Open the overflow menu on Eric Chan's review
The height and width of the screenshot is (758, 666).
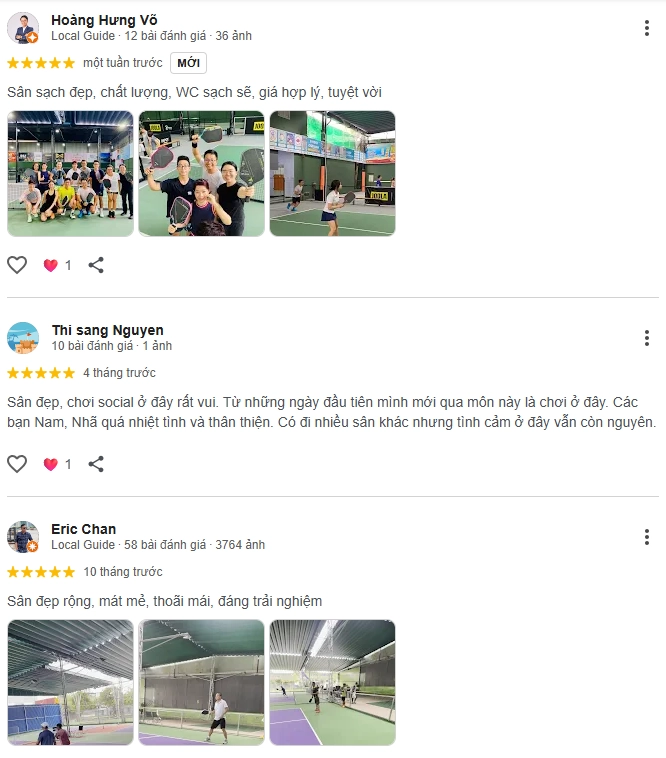point(647,537)
